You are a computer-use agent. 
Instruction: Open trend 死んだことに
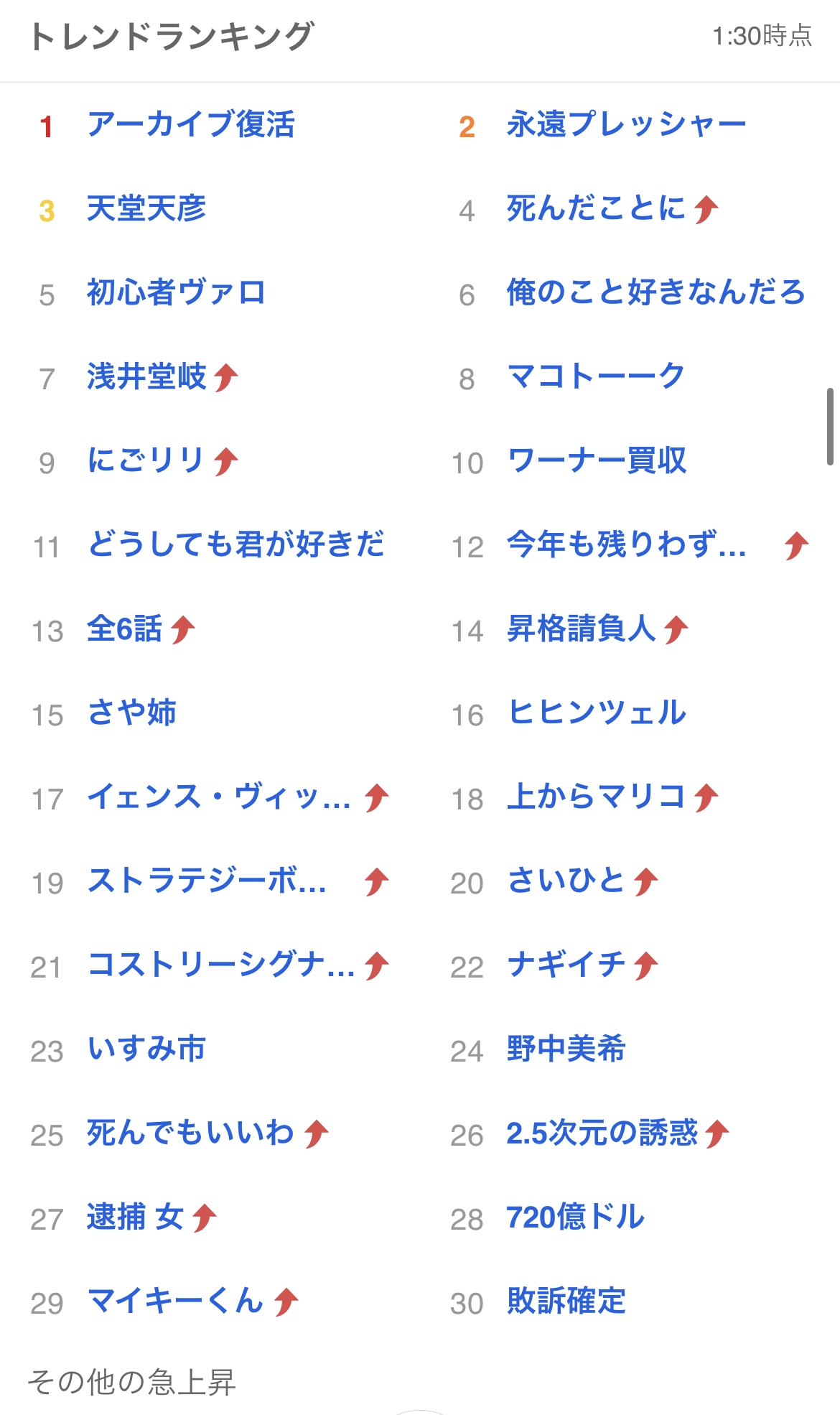pos(596,208)
